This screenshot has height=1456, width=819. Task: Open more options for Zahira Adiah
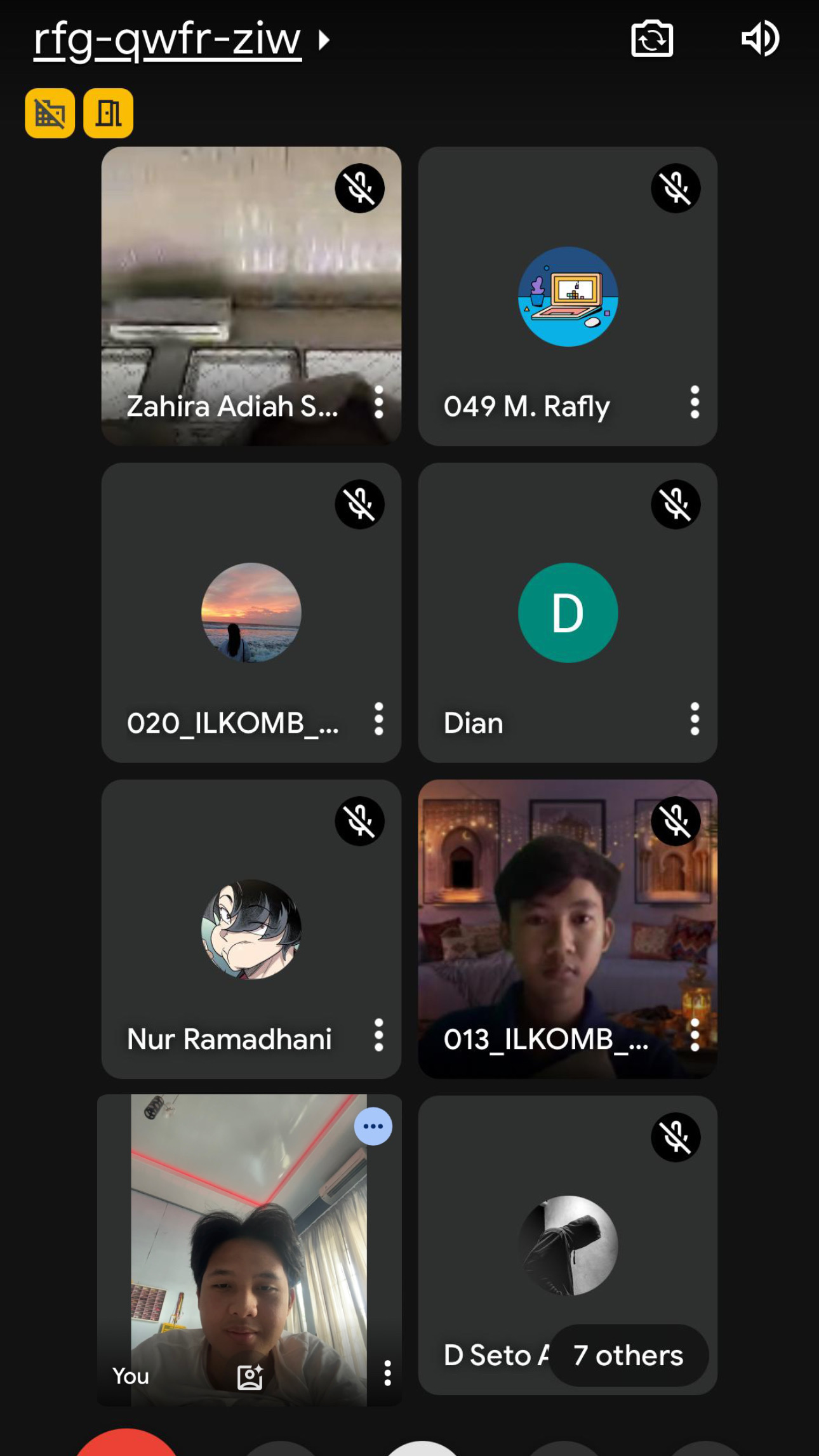coord(379,402)
